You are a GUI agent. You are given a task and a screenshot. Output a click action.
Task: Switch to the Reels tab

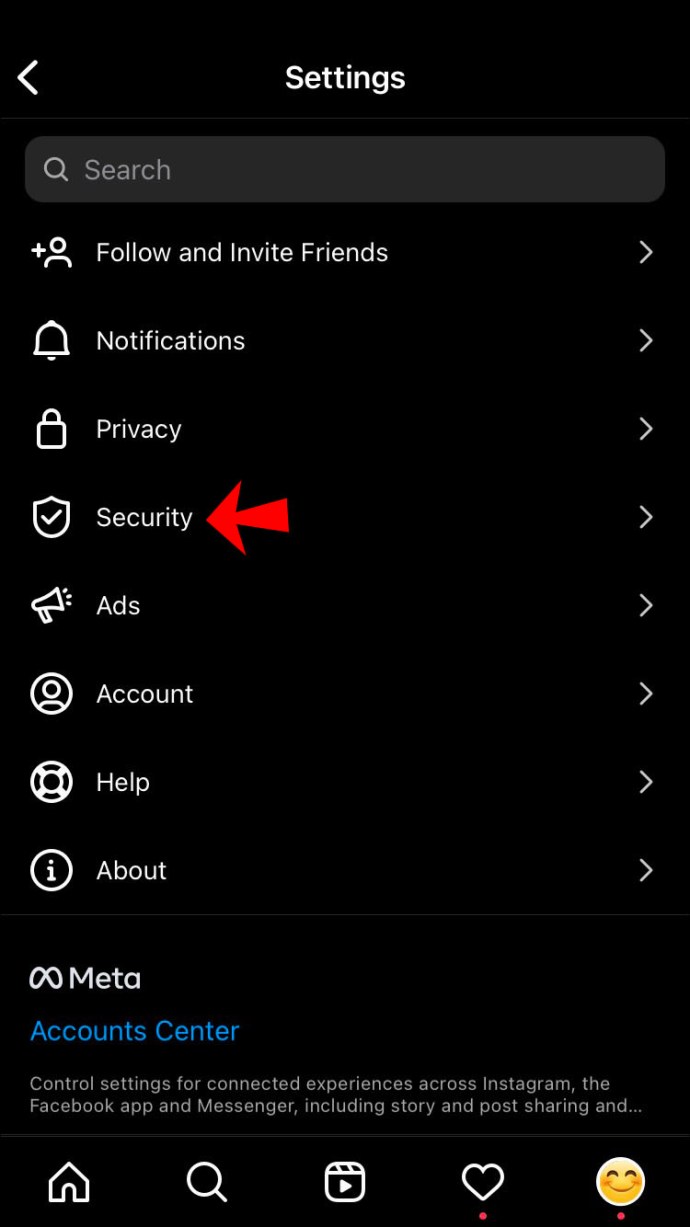pos(345,1183)
